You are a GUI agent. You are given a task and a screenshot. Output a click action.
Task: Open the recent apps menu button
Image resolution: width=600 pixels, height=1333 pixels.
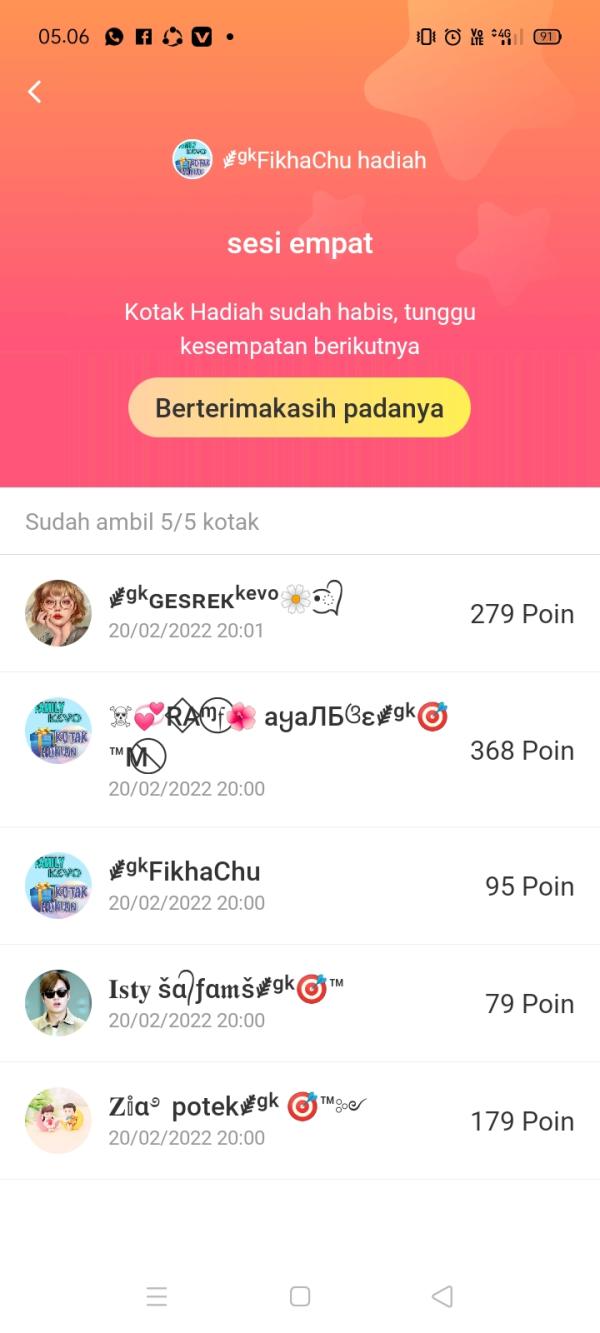(157, 1296)
